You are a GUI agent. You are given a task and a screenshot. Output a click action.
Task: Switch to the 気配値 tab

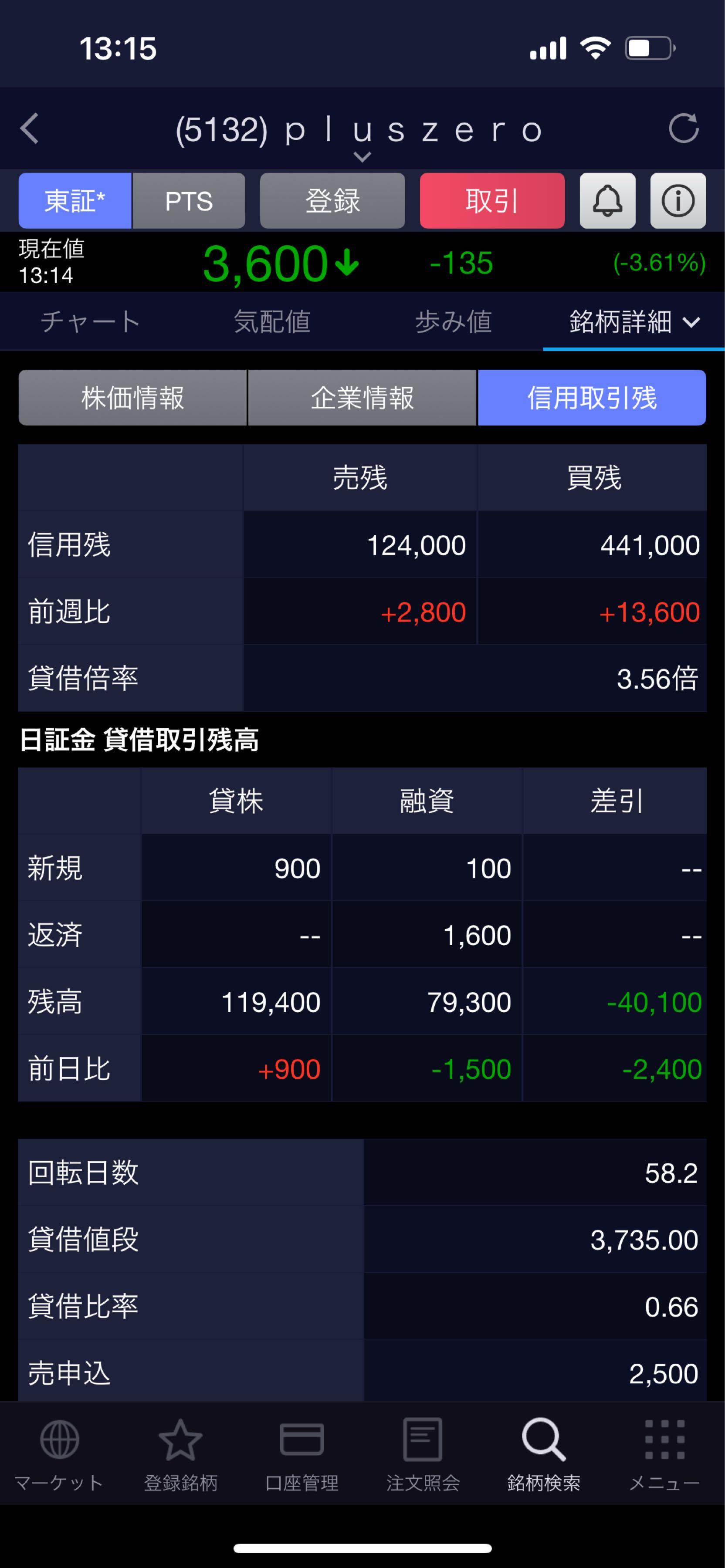(x=271, y=321)
